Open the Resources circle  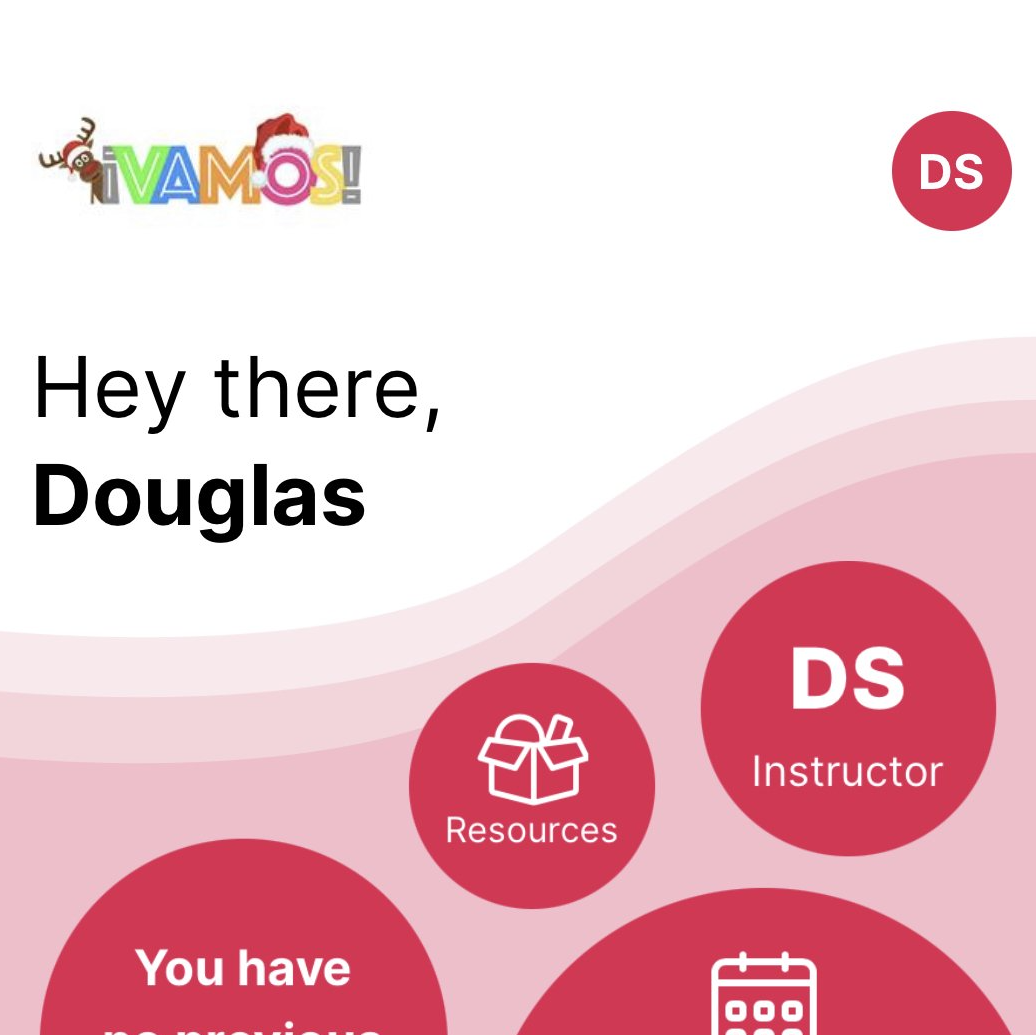(532, 786)
